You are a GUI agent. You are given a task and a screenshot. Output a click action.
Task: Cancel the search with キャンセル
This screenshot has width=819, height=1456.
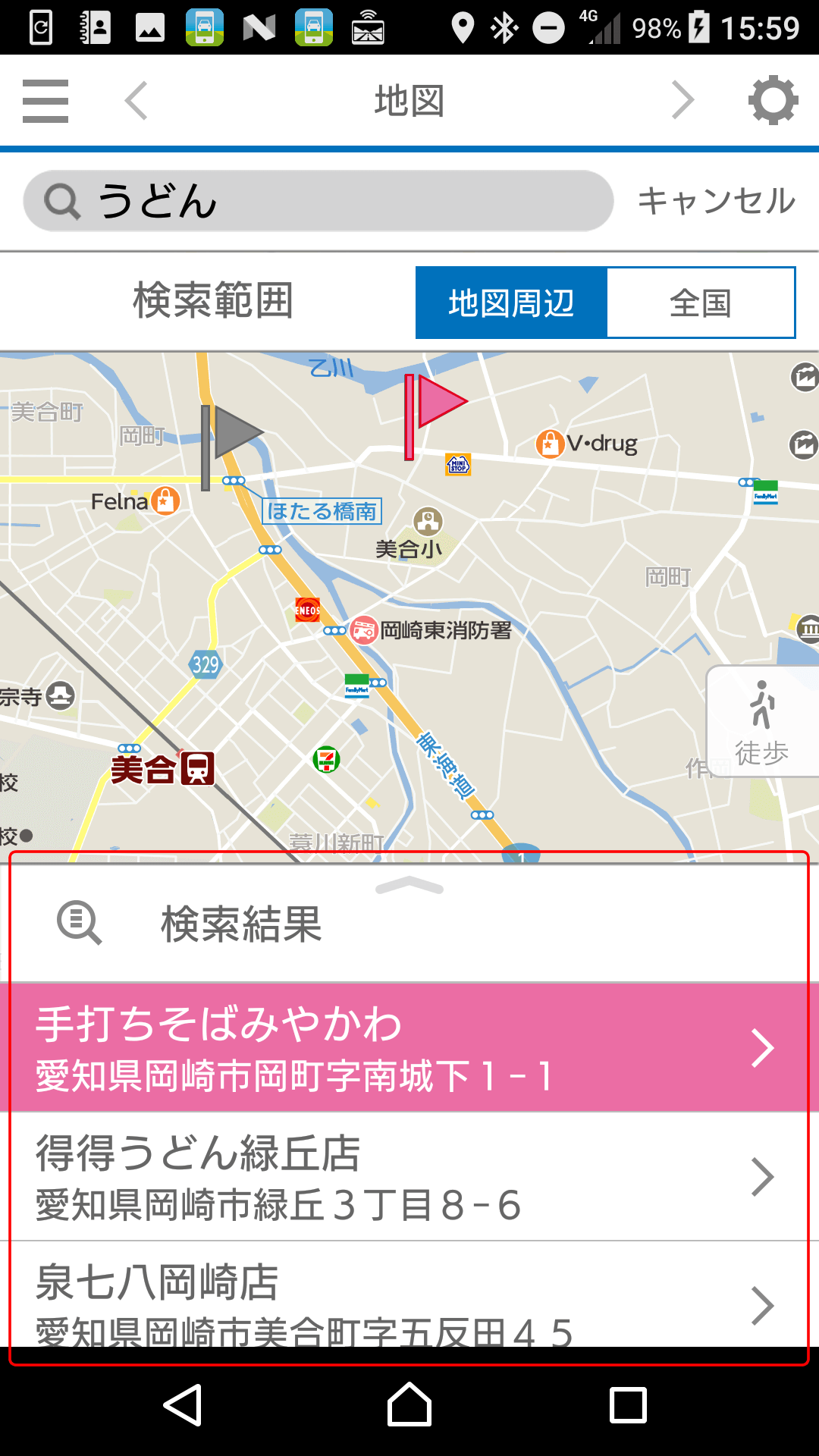[716, 201]
